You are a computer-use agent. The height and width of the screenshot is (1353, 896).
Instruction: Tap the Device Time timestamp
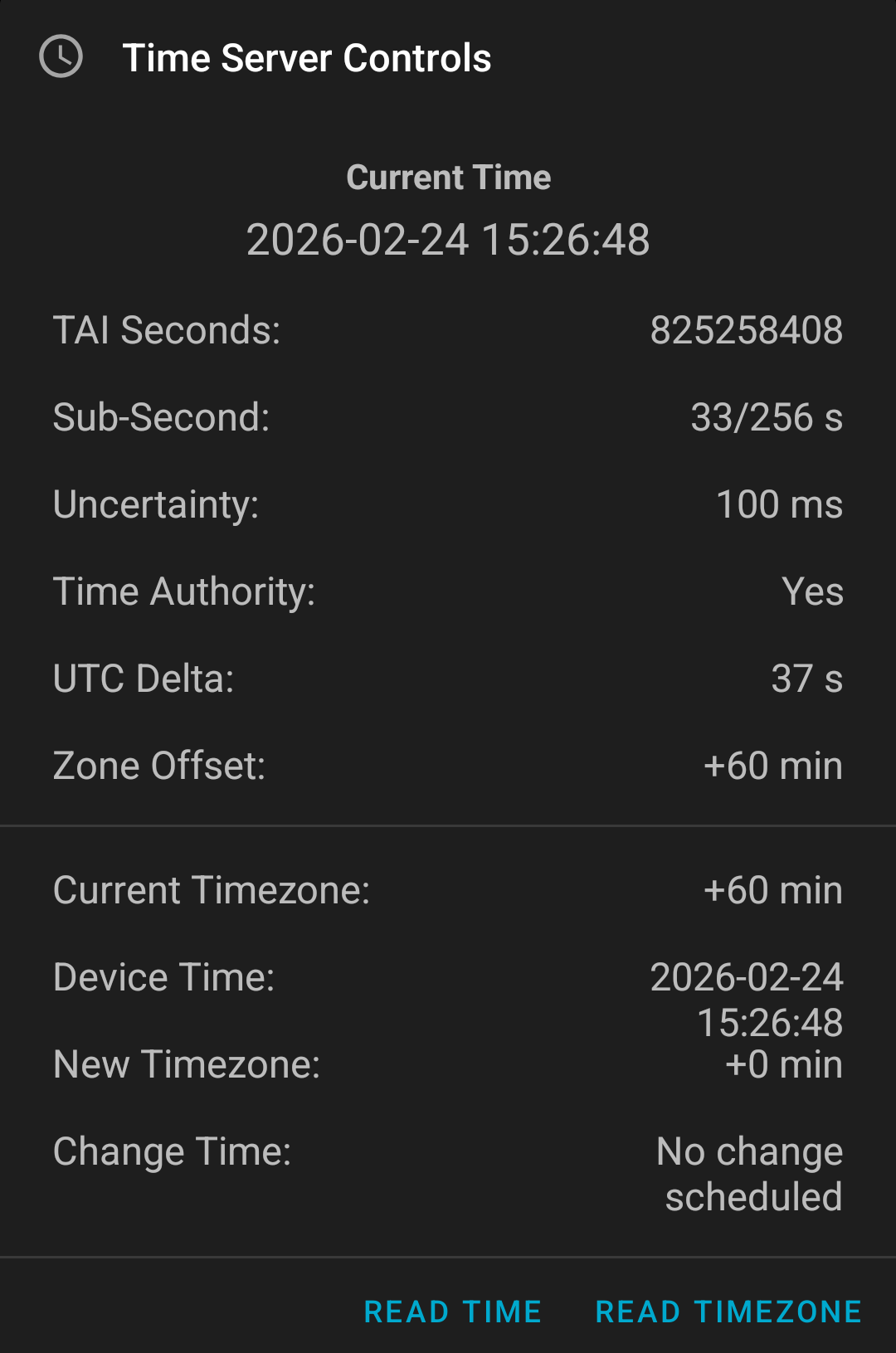click(x=745, y=999)
